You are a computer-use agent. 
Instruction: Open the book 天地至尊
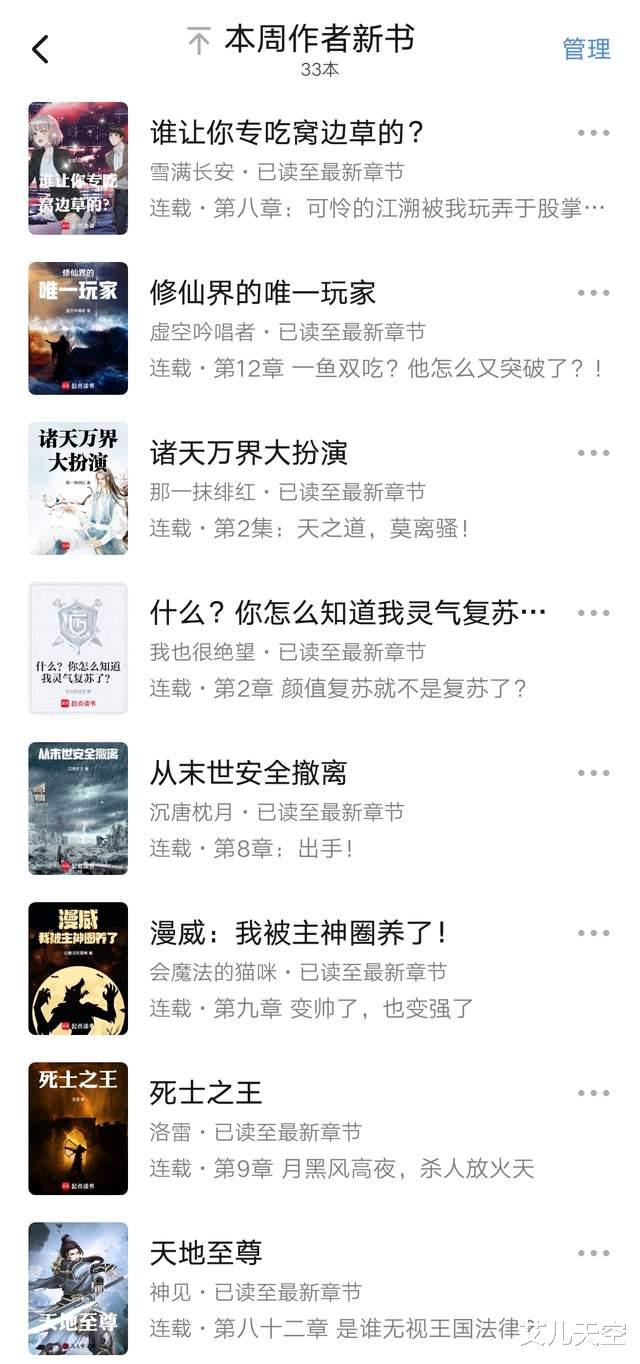click(x=206, y=1253)
